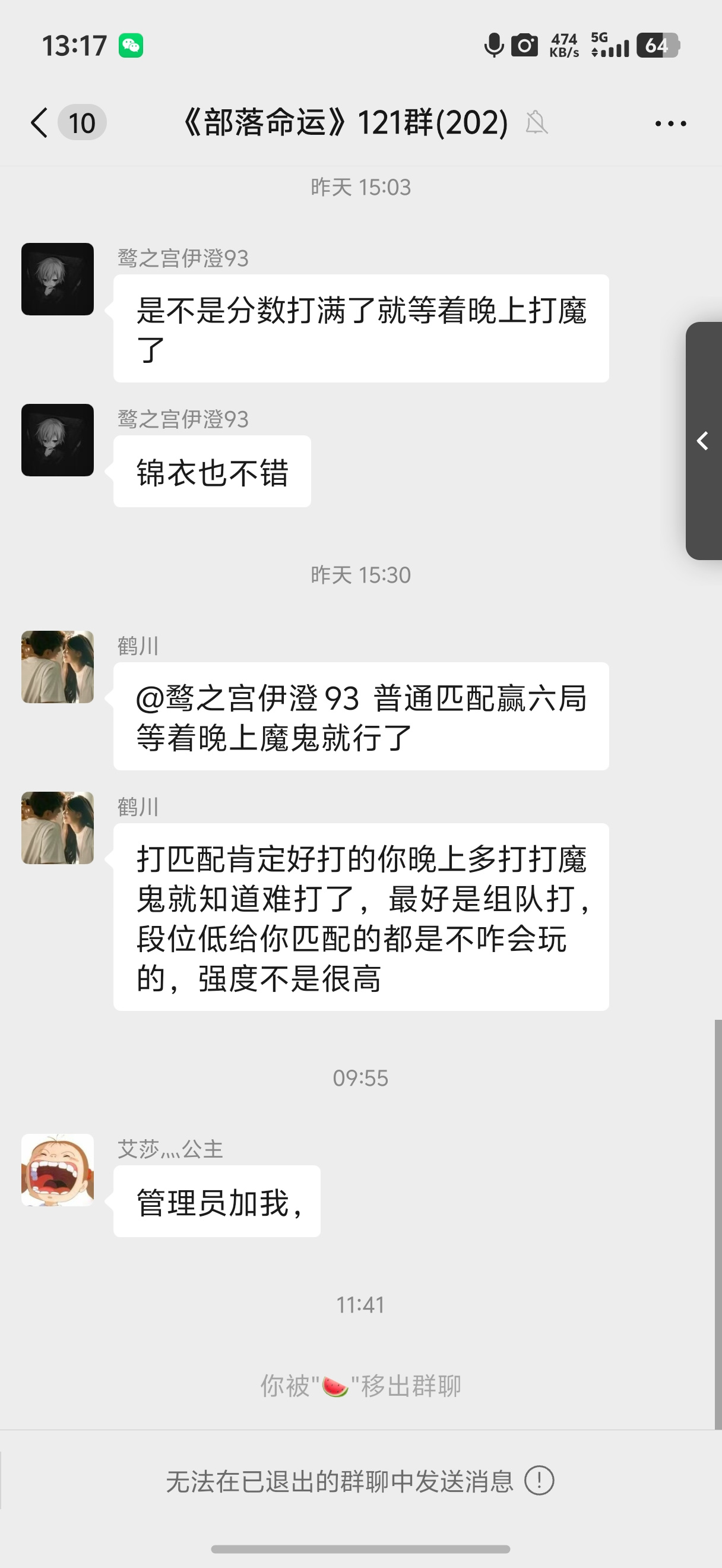Tap the info icon beside 无法在已退出的群聊中发送消息
Image resolution: width=722 pixels, height=1568 pixels.
click(539, 1481)
